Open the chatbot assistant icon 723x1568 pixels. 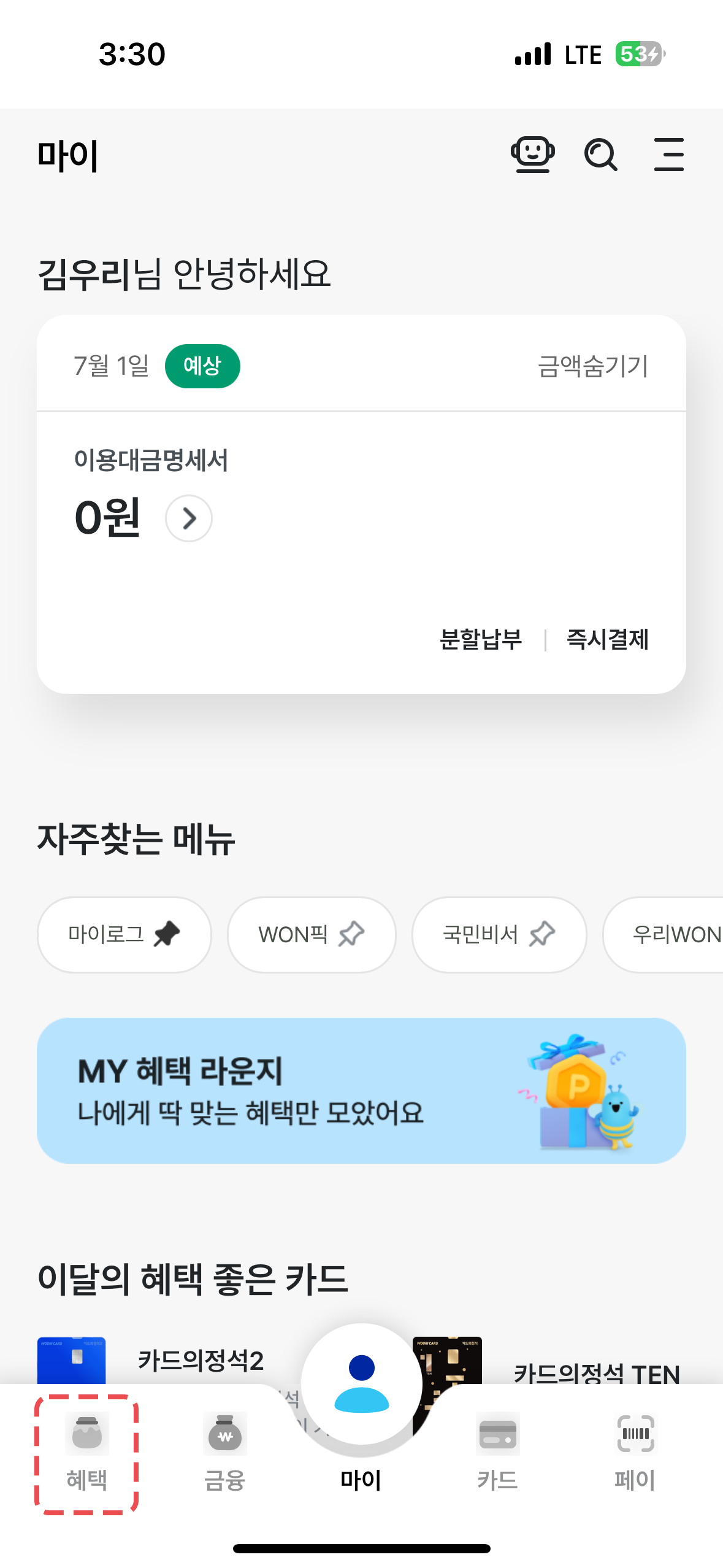(532, 155)
